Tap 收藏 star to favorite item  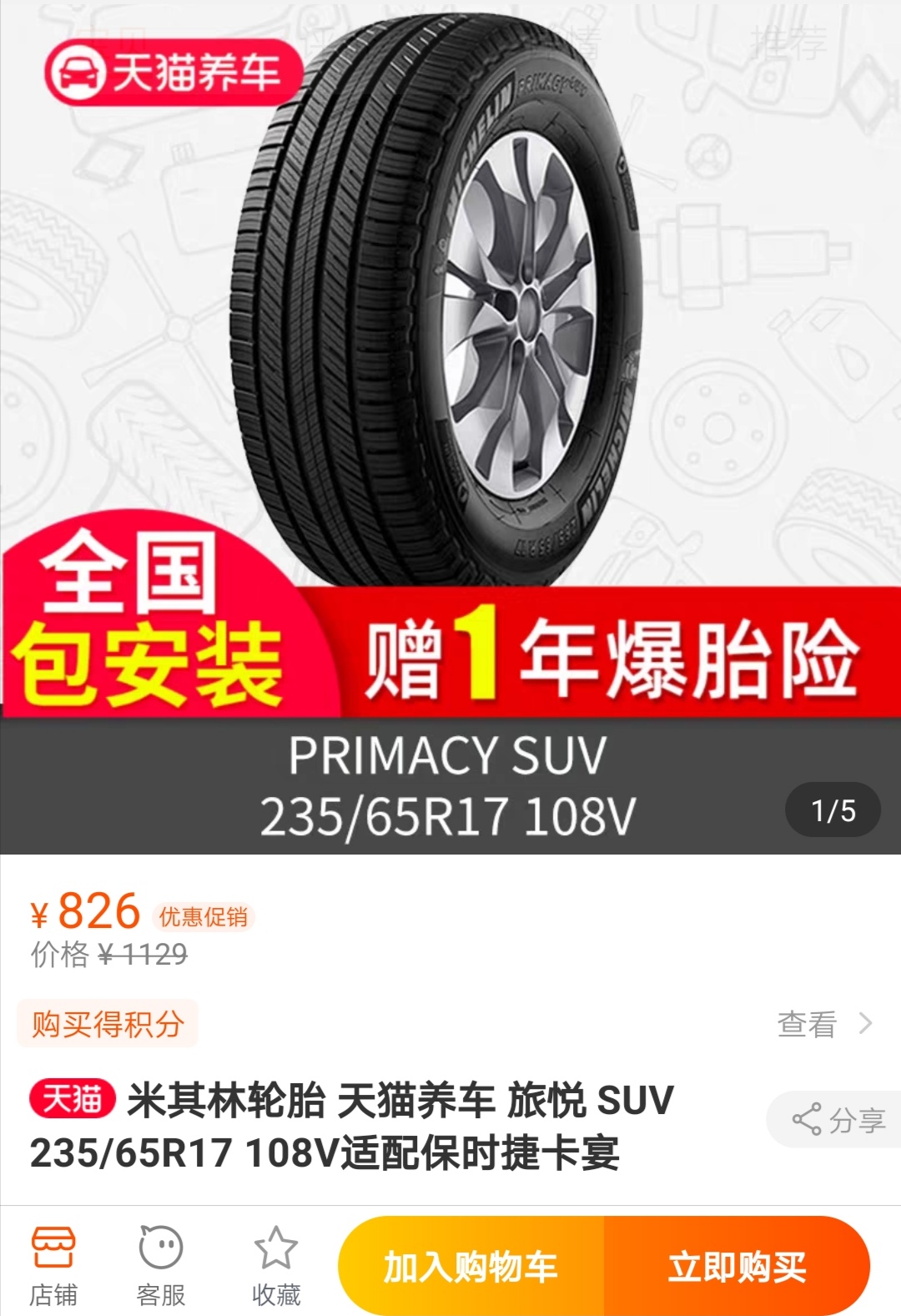276,1266
